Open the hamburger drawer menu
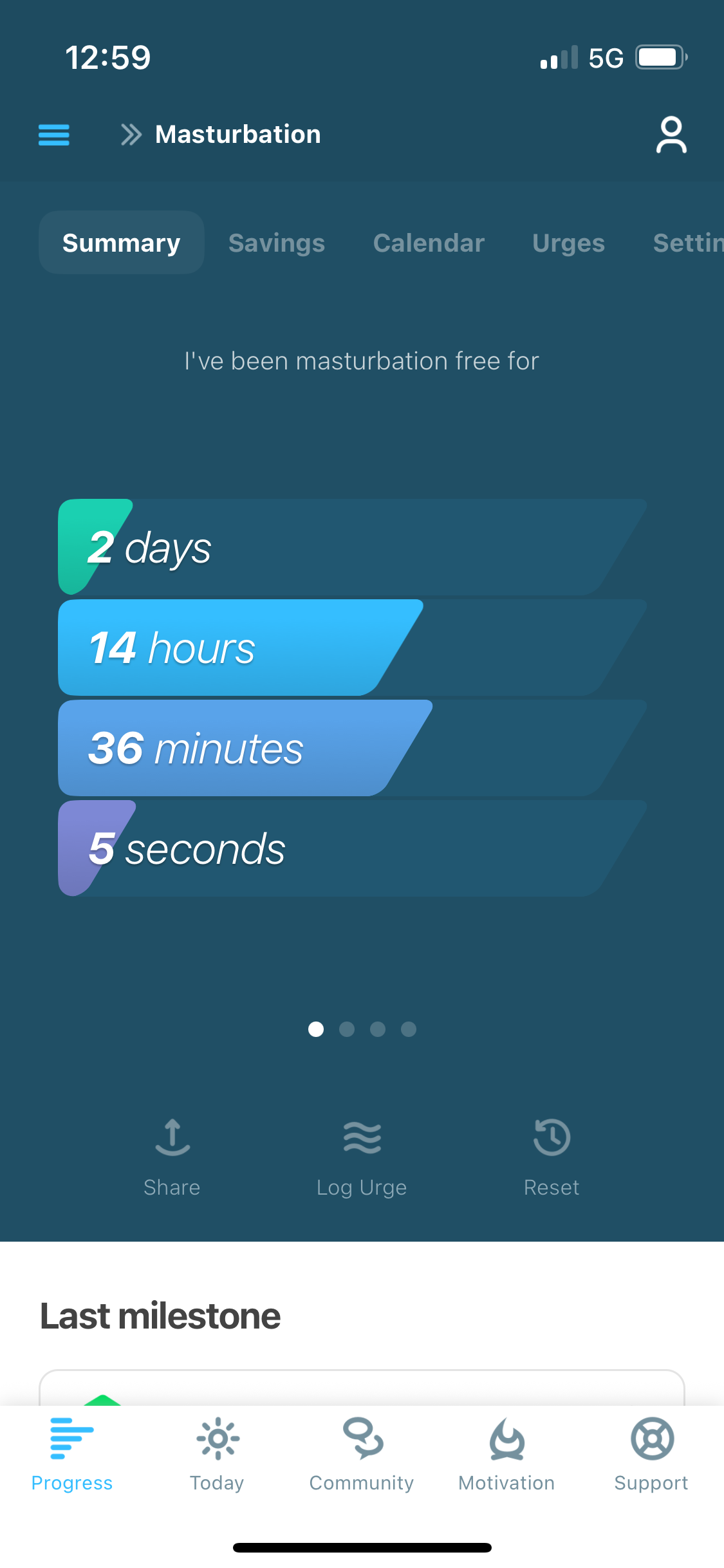 coord(54,135)
